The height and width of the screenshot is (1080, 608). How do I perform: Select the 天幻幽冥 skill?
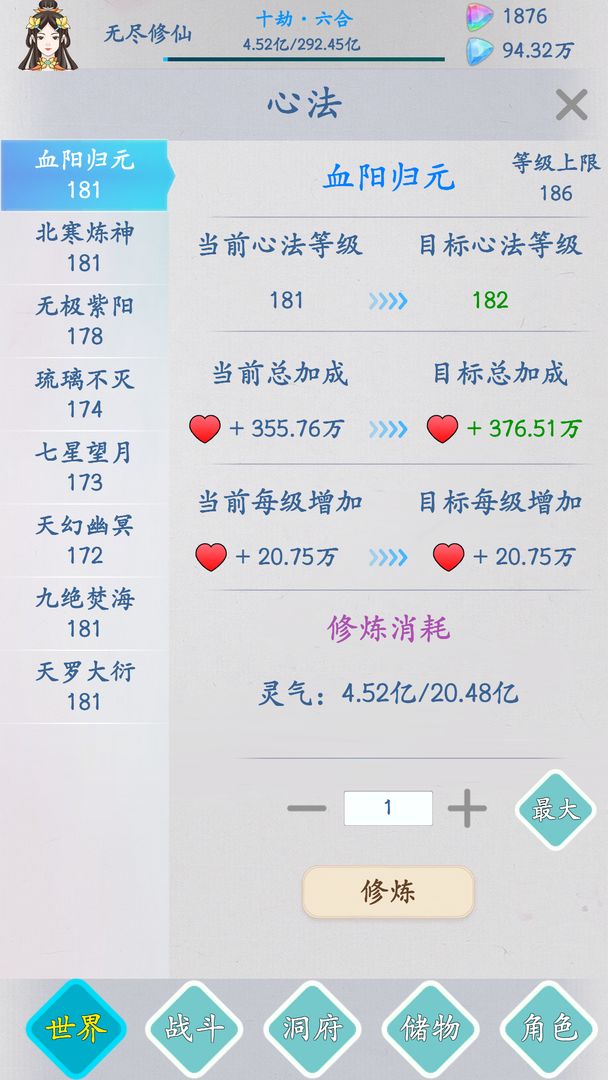84,539
